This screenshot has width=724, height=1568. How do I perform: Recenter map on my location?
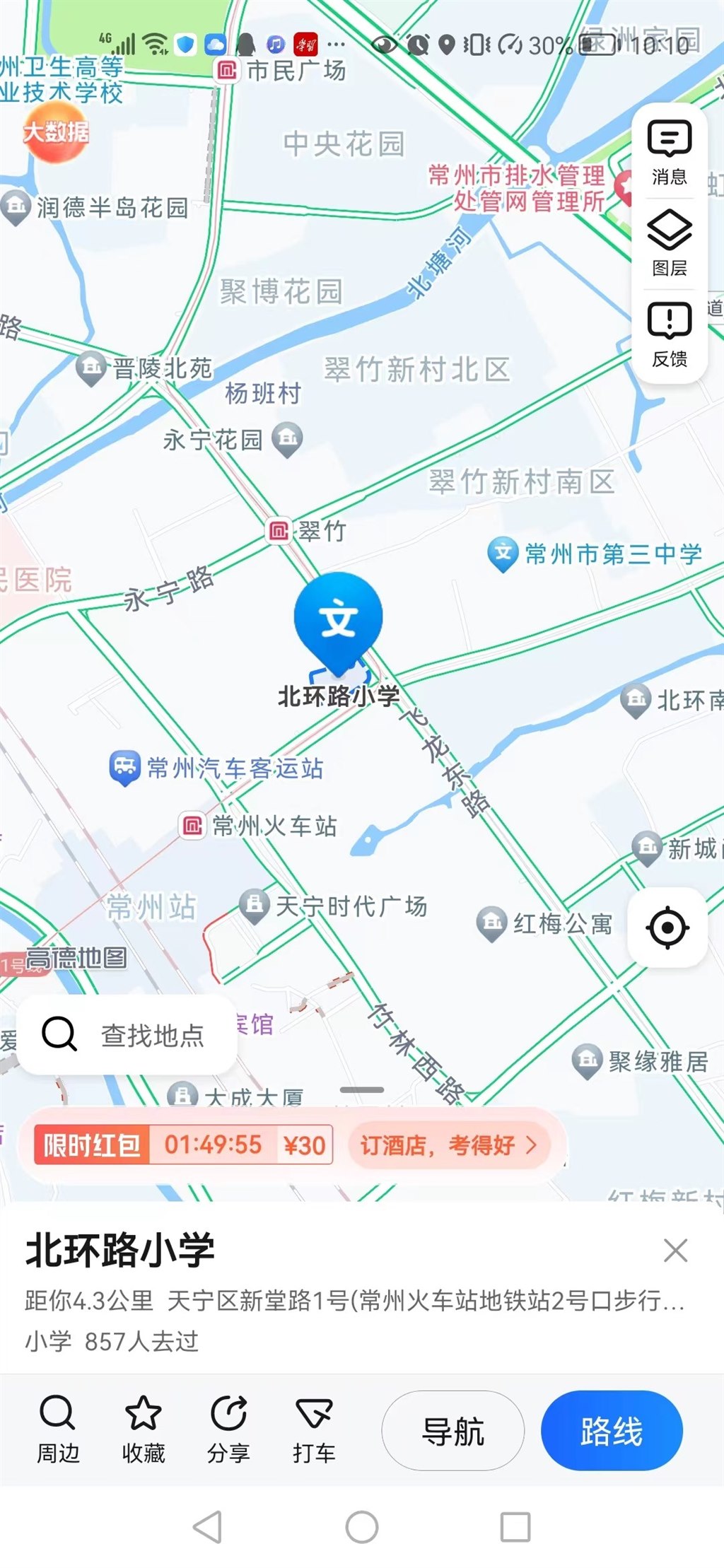pos(667,928)
